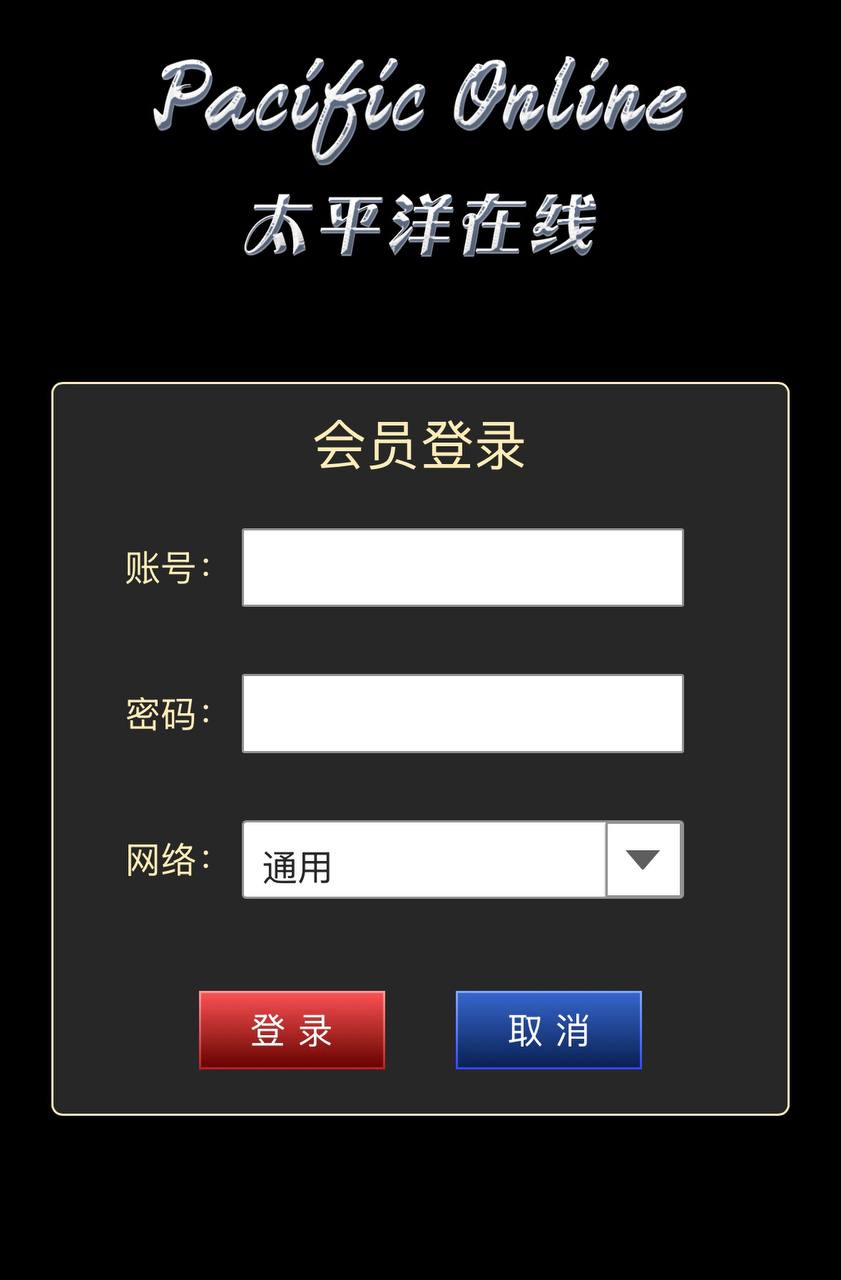Tap the red 登录 login button
Image resolution: width=841 pixels, height=1280 pixels.
[292, 1030]
